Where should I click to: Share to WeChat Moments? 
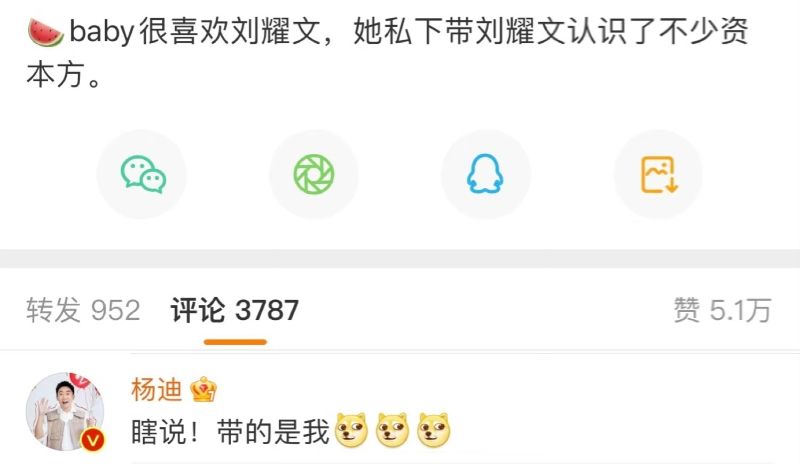point(314,175)
